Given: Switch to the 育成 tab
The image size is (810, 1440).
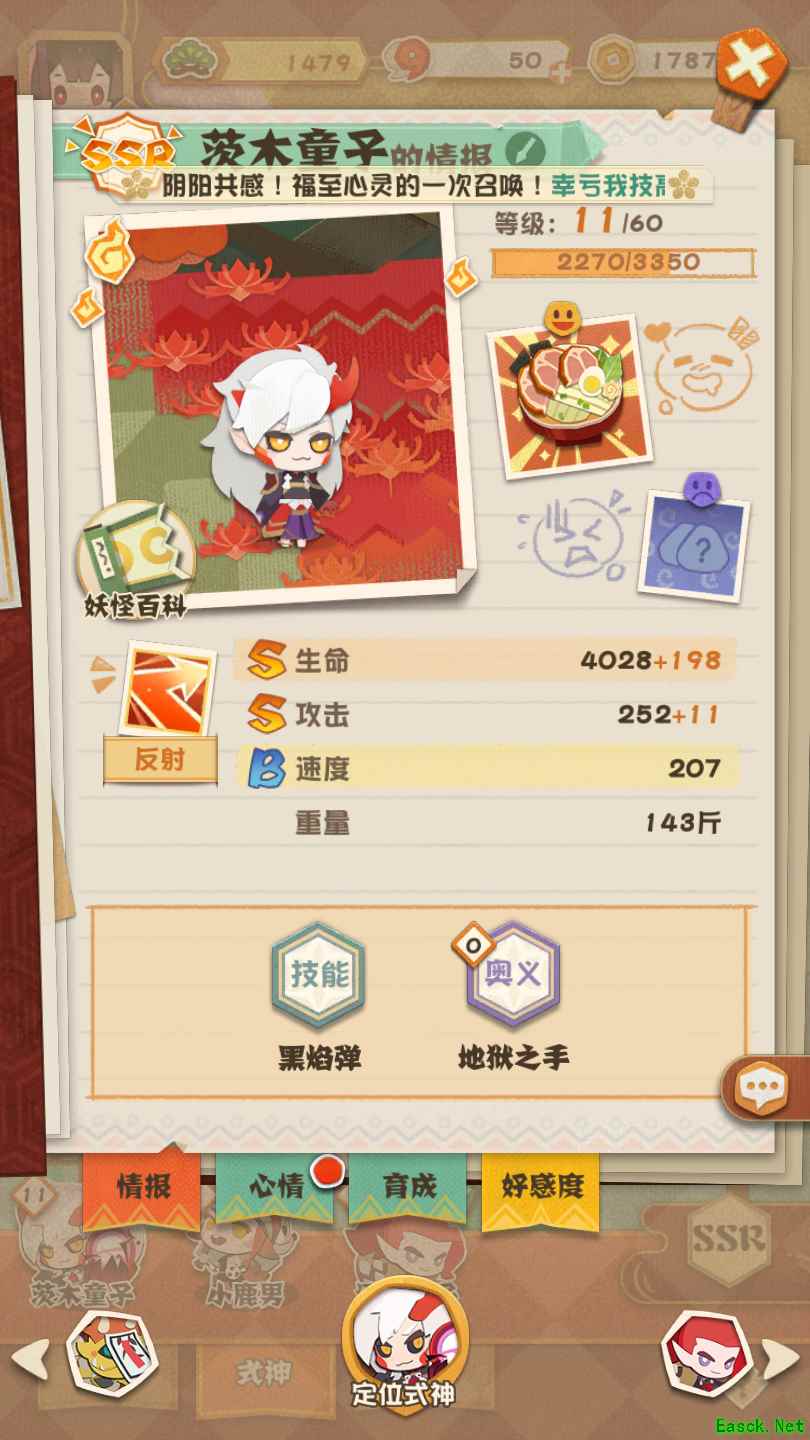Looking at the screenshot, I should pos(408,1187).
